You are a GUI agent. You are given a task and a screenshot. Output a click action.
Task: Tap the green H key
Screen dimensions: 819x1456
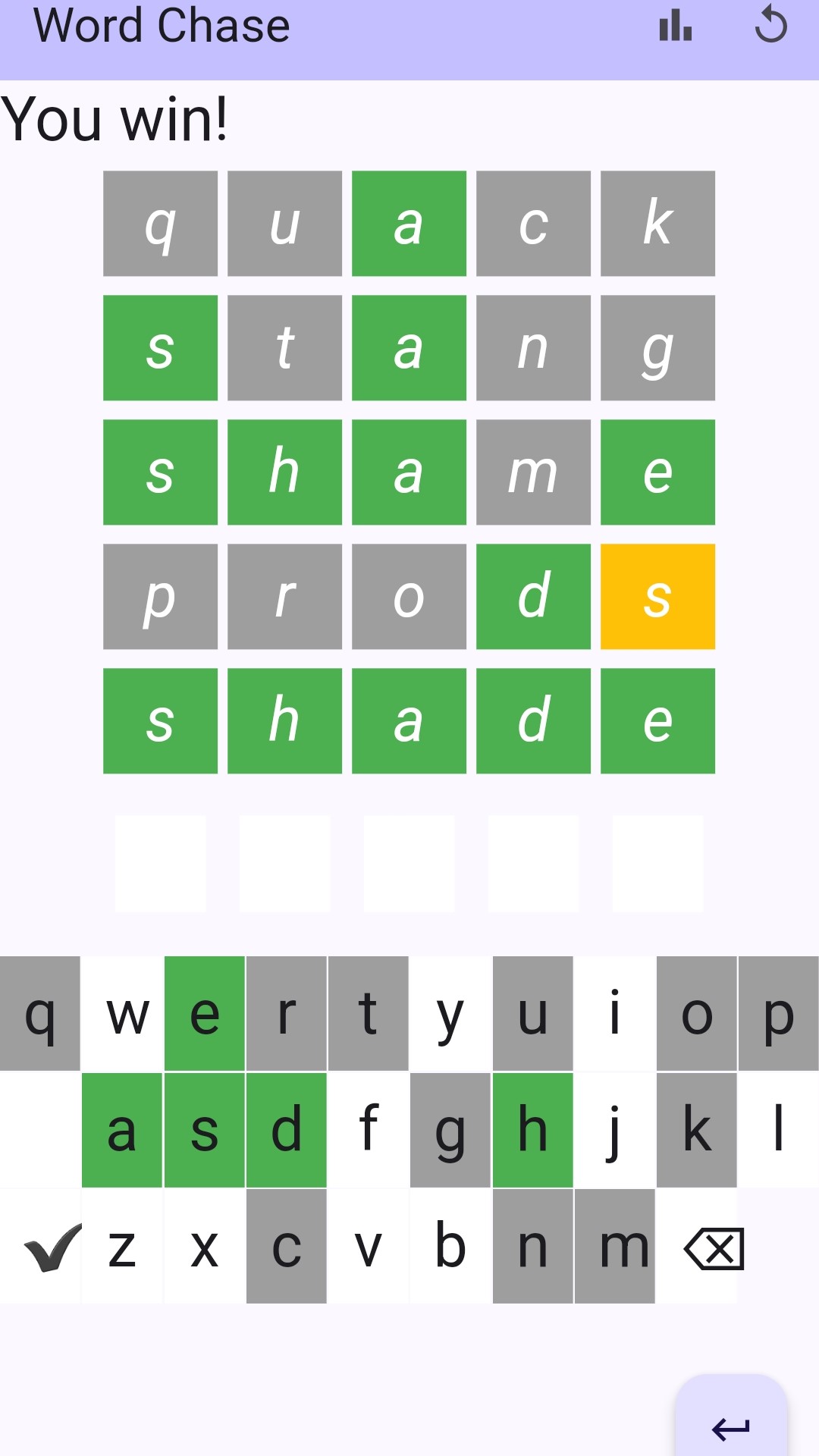point(532,1130)
